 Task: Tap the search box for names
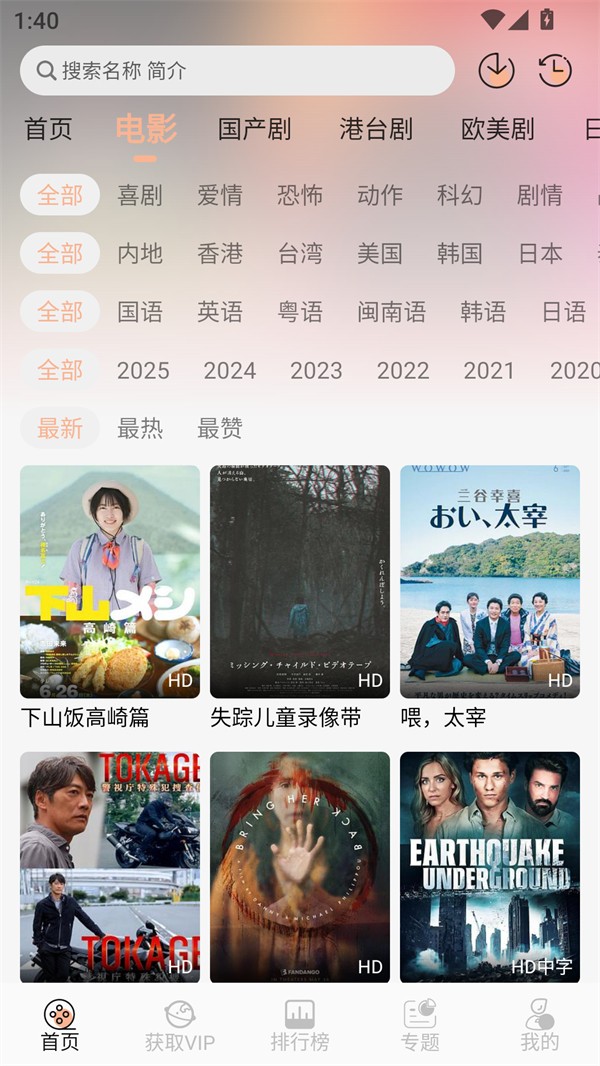click(x=237, y=71)
